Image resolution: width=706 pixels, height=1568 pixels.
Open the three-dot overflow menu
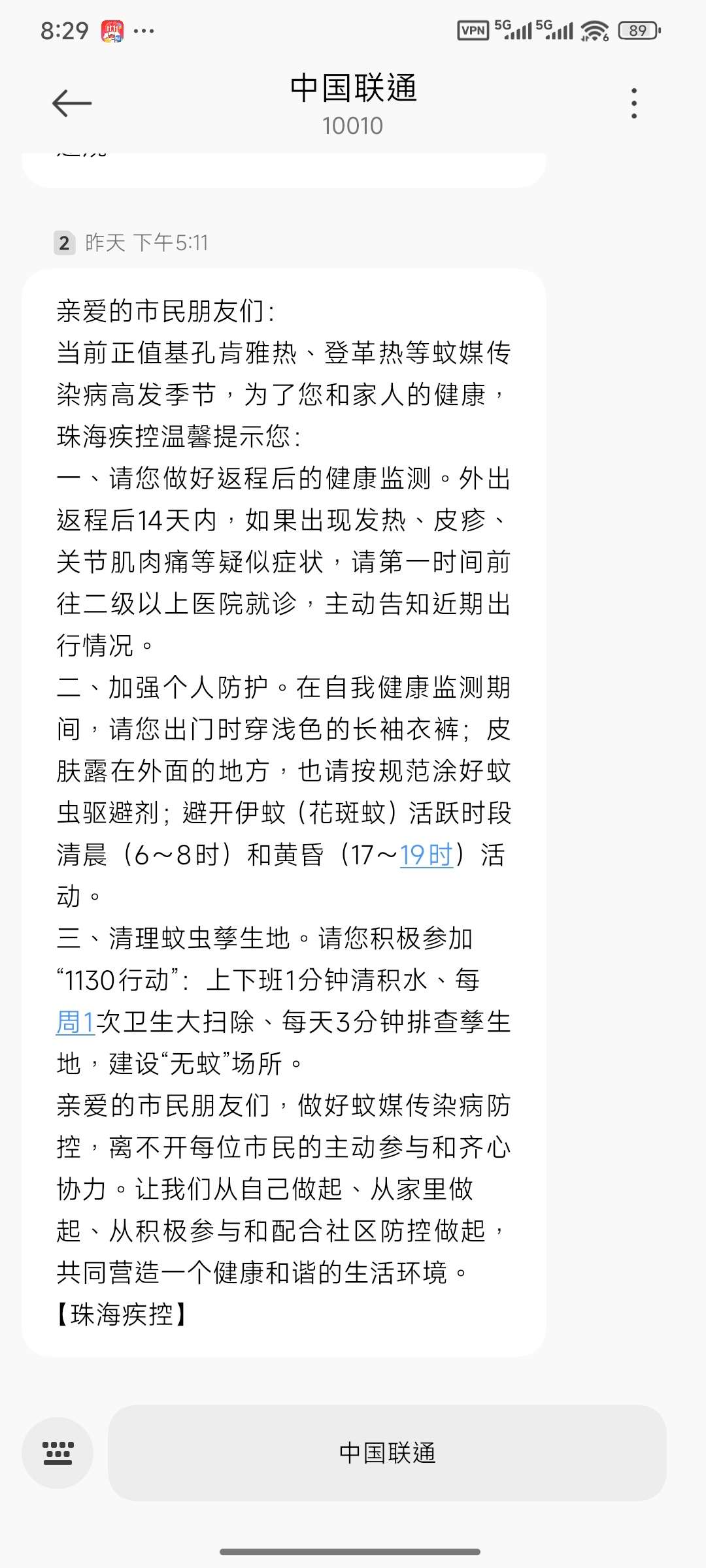tap(633, 103)
